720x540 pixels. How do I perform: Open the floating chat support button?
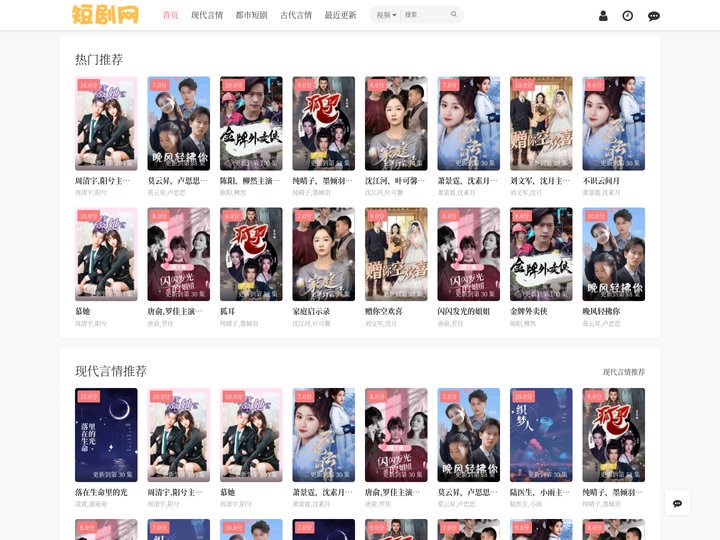pos(677,503)
